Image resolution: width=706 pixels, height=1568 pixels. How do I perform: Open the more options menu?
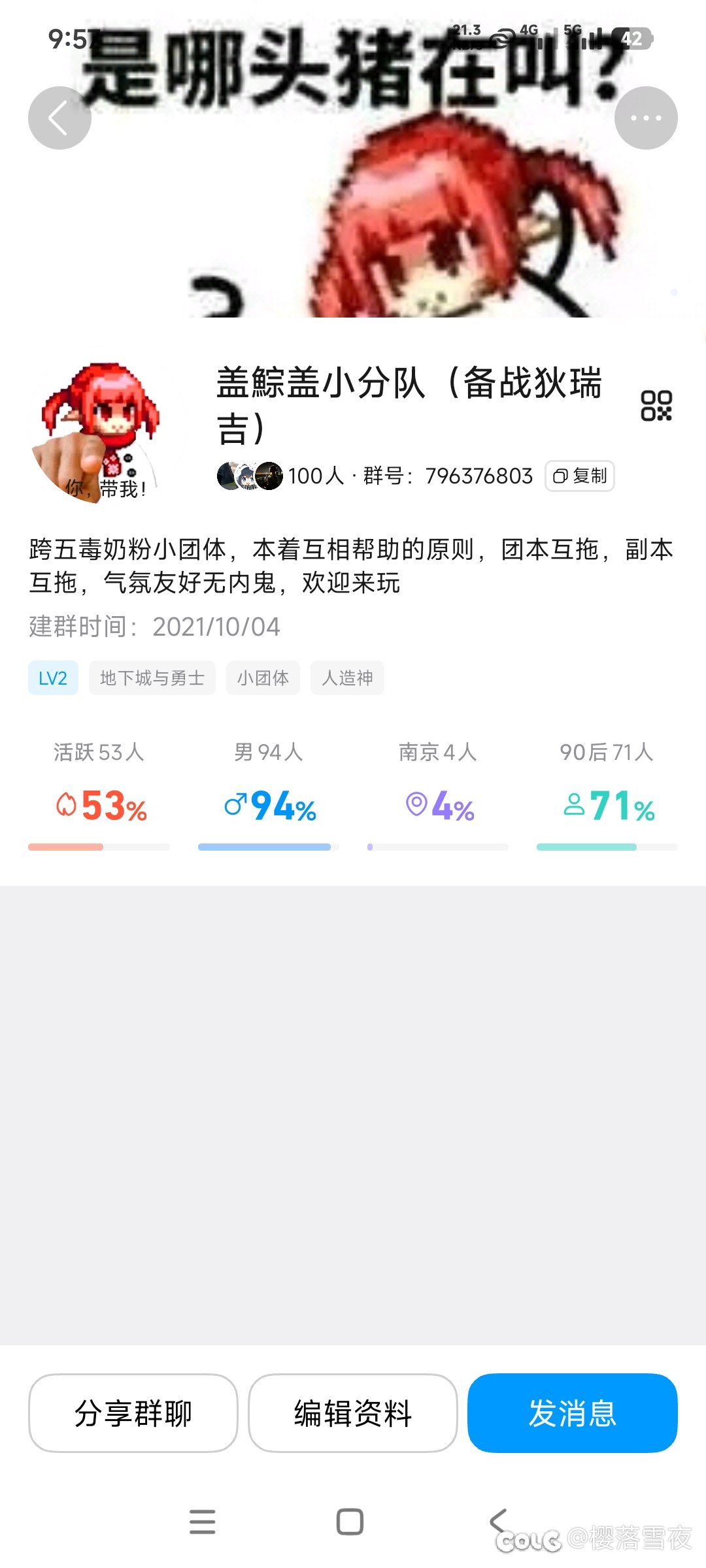point(646,118)
